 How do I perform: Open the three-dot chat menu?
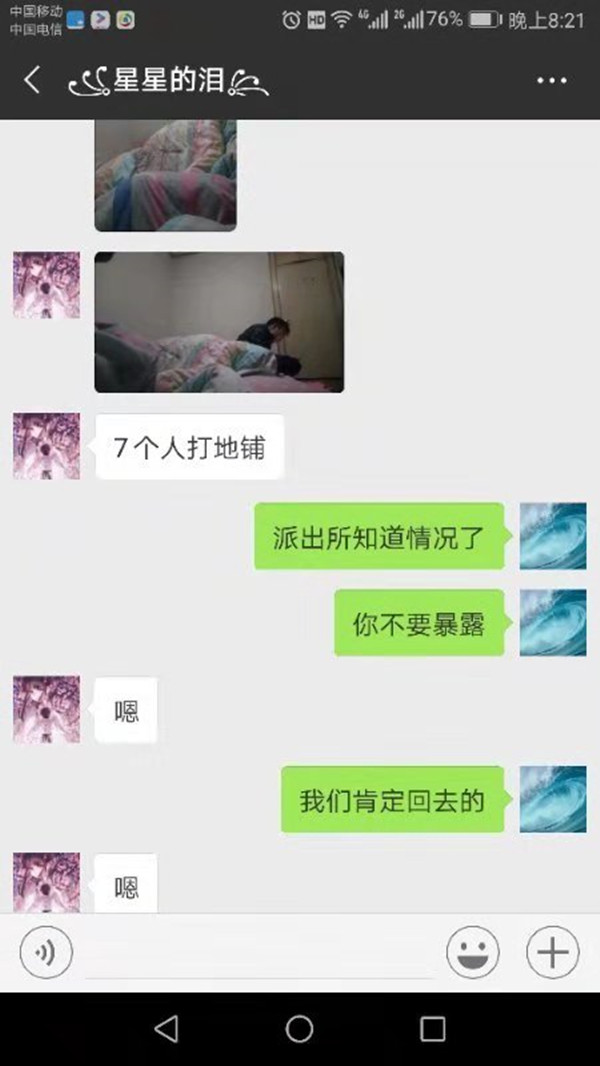552,81
